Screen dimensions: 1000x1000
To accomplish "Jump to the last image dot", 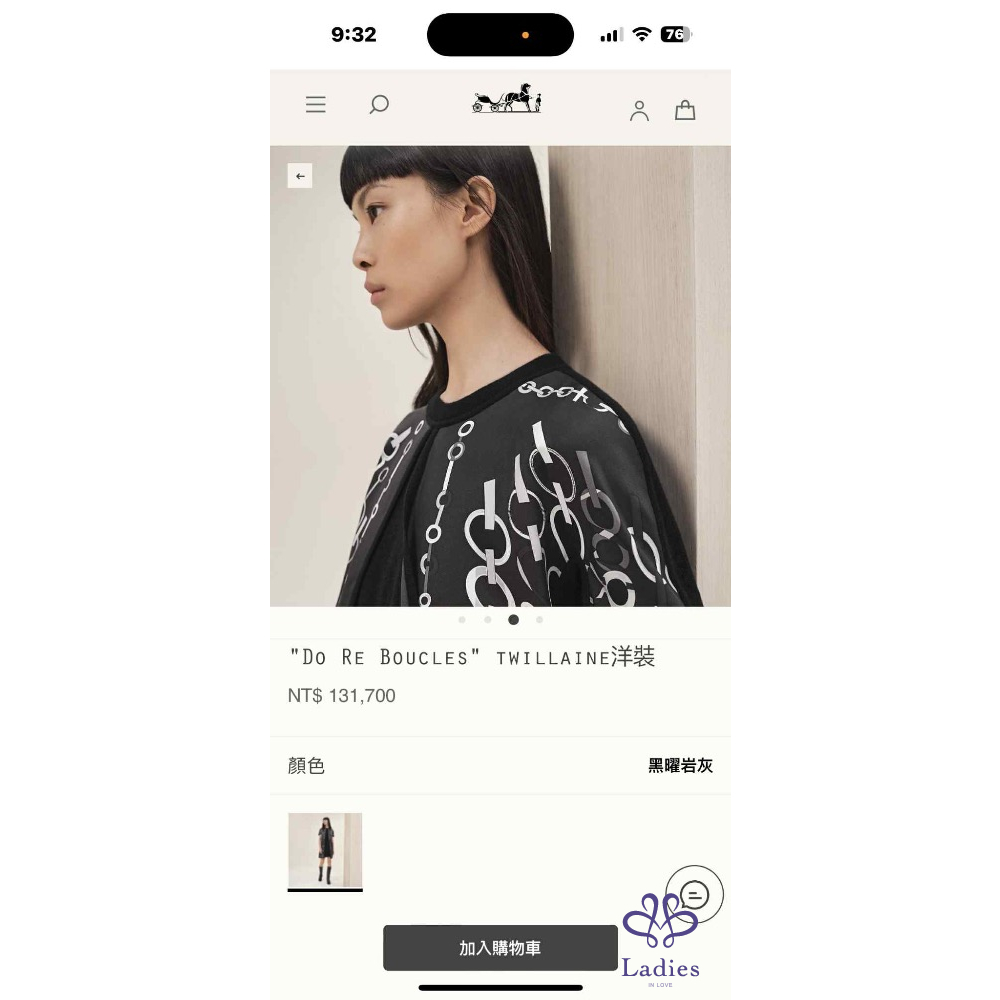I will click(x=540, y=620).
